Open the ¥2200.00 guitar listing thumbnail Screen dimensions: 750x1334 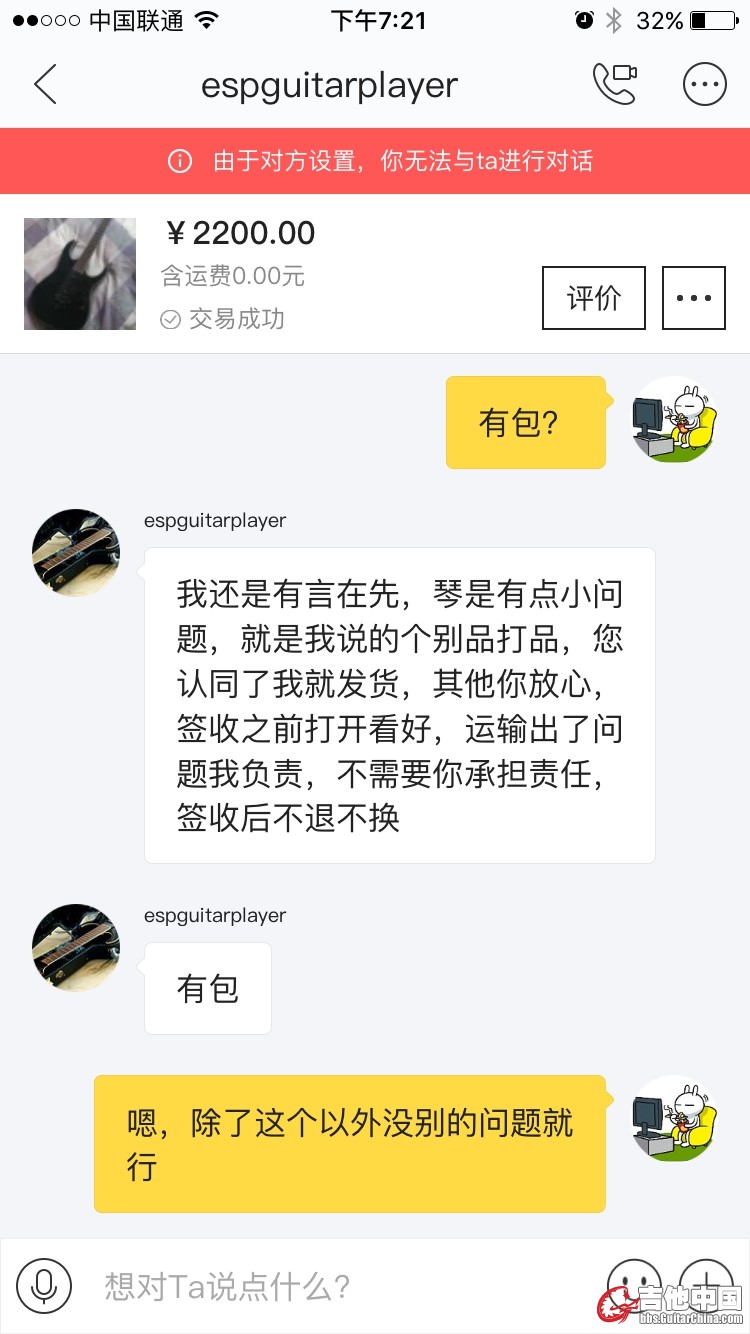point(80,274)
